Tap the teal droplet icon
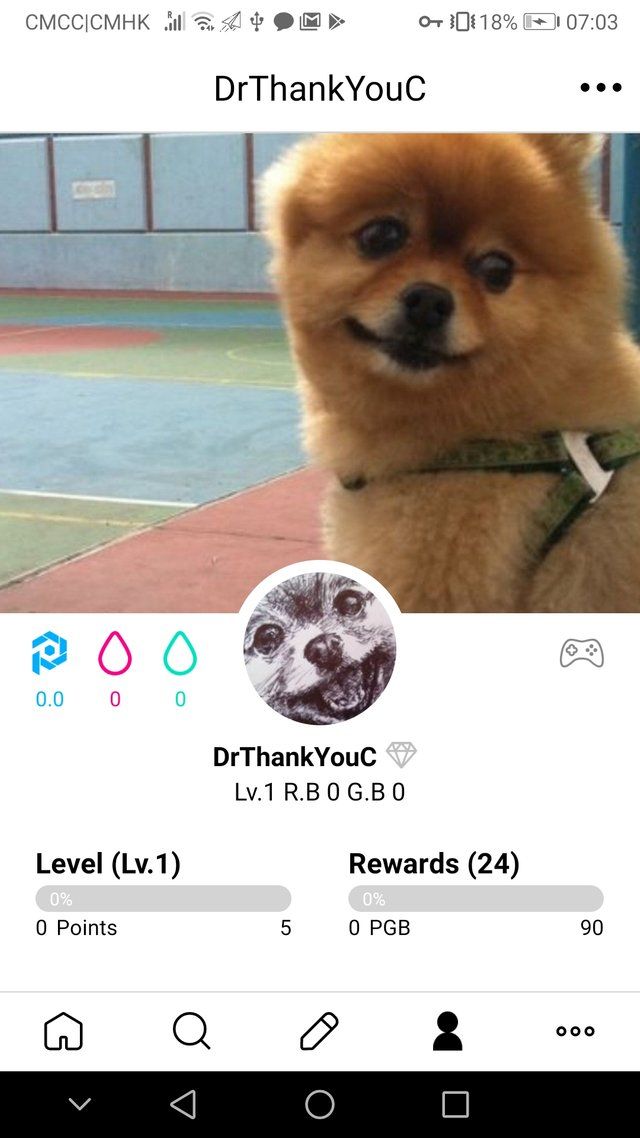Viewport: 640px width, 1138px height. point(180,653)
